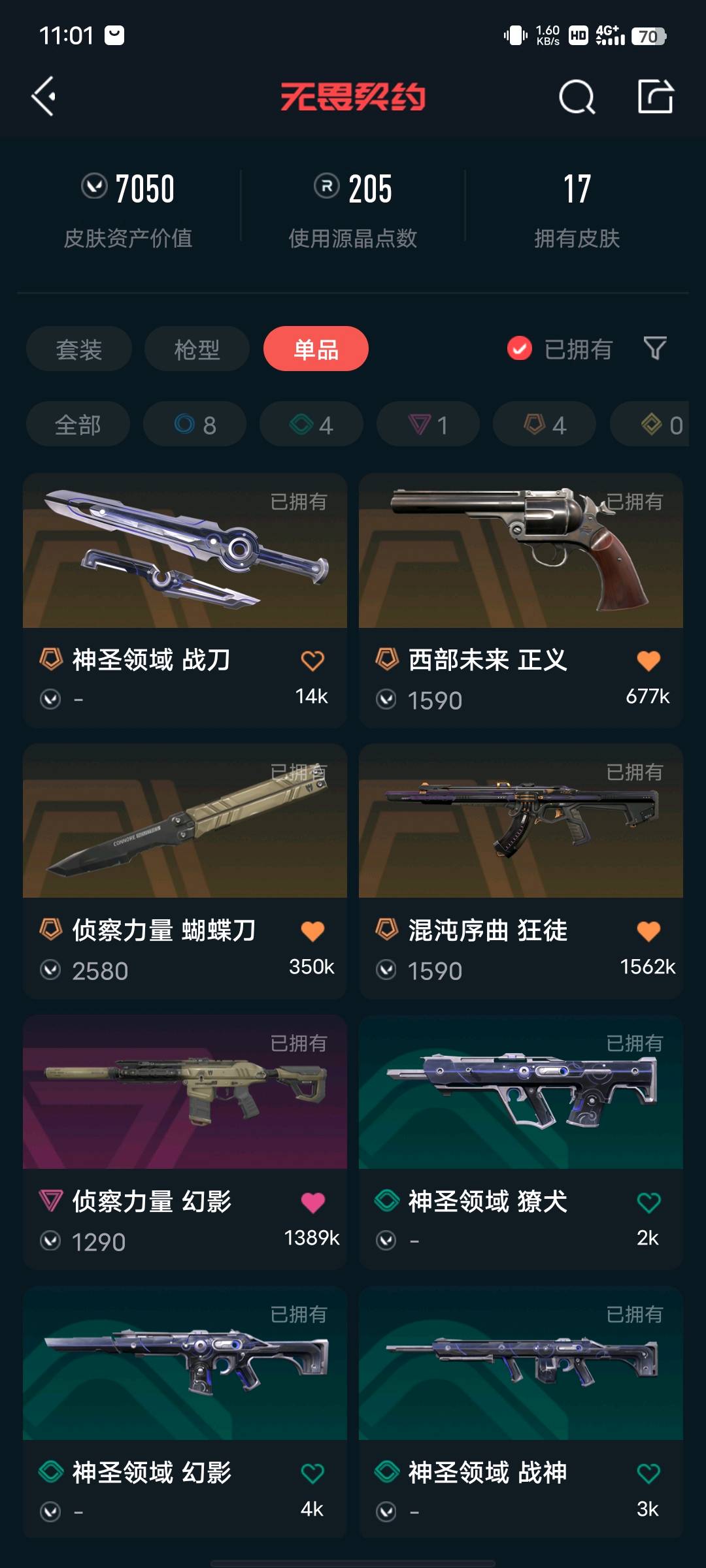Tap the heart on 神圣领域 战神

[648, 1473]
